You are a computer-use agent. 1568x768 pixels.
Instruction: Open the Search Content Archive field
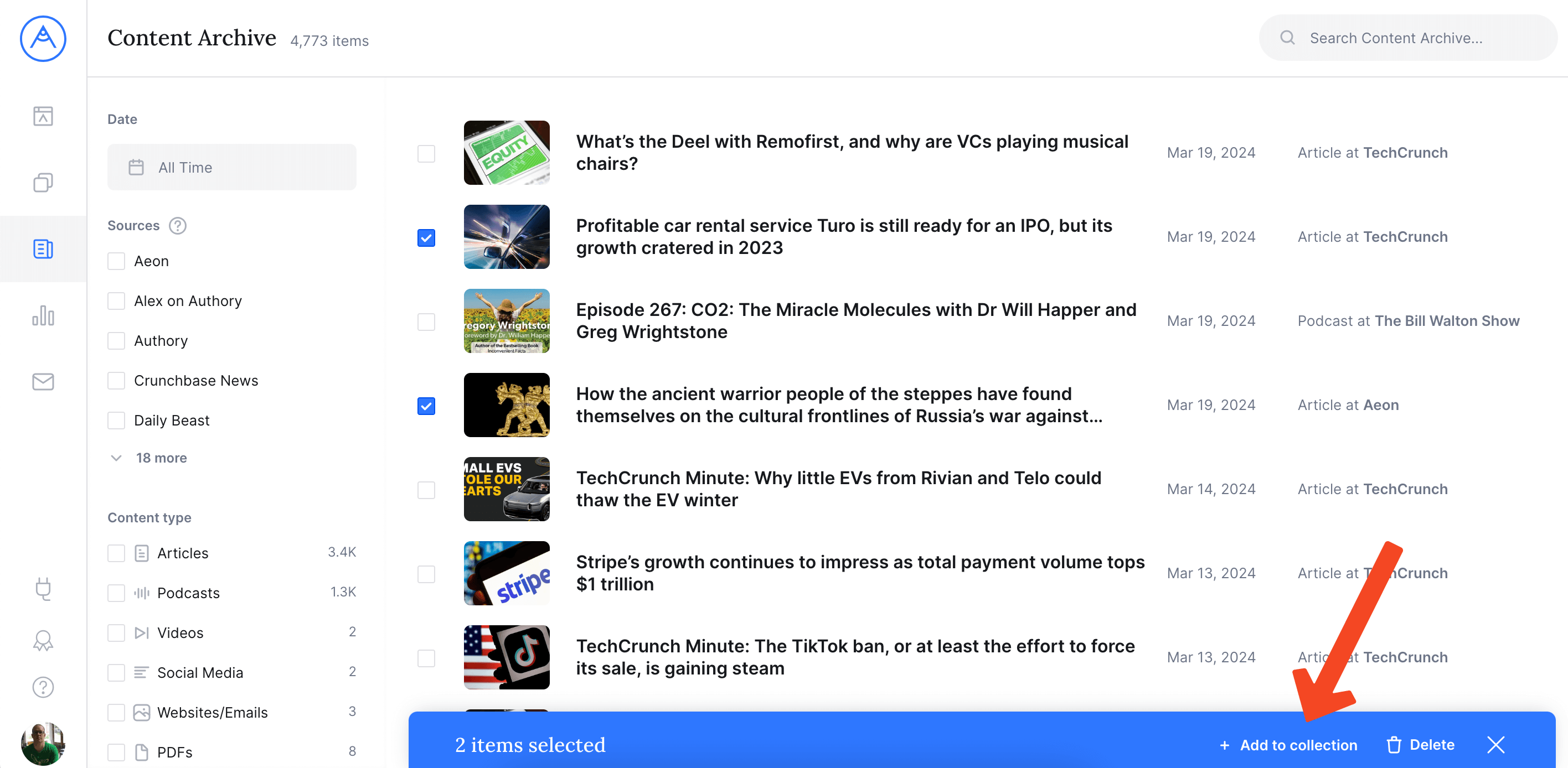click(x=1406, y=38)
